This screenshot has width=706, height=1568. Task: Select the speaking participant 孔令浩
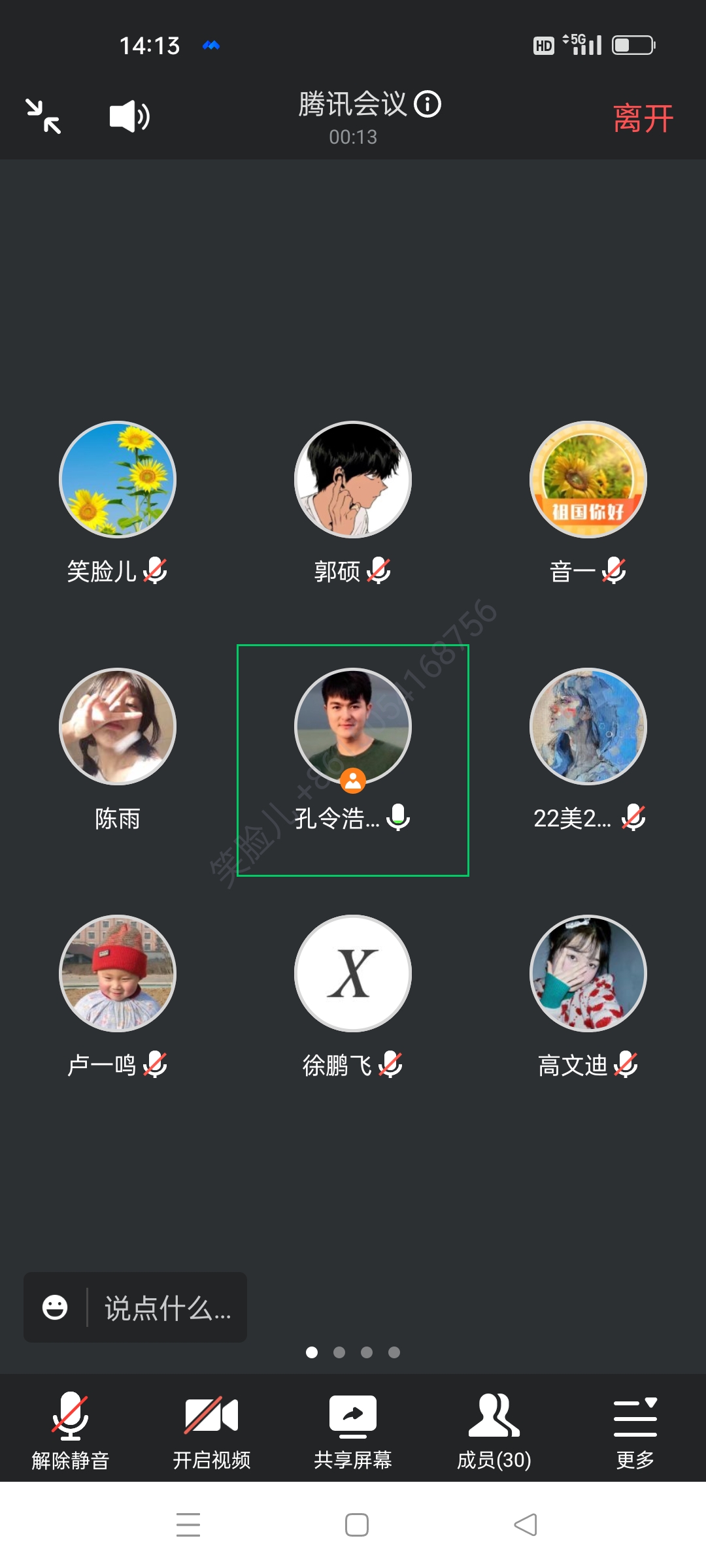tap(353, 727)
